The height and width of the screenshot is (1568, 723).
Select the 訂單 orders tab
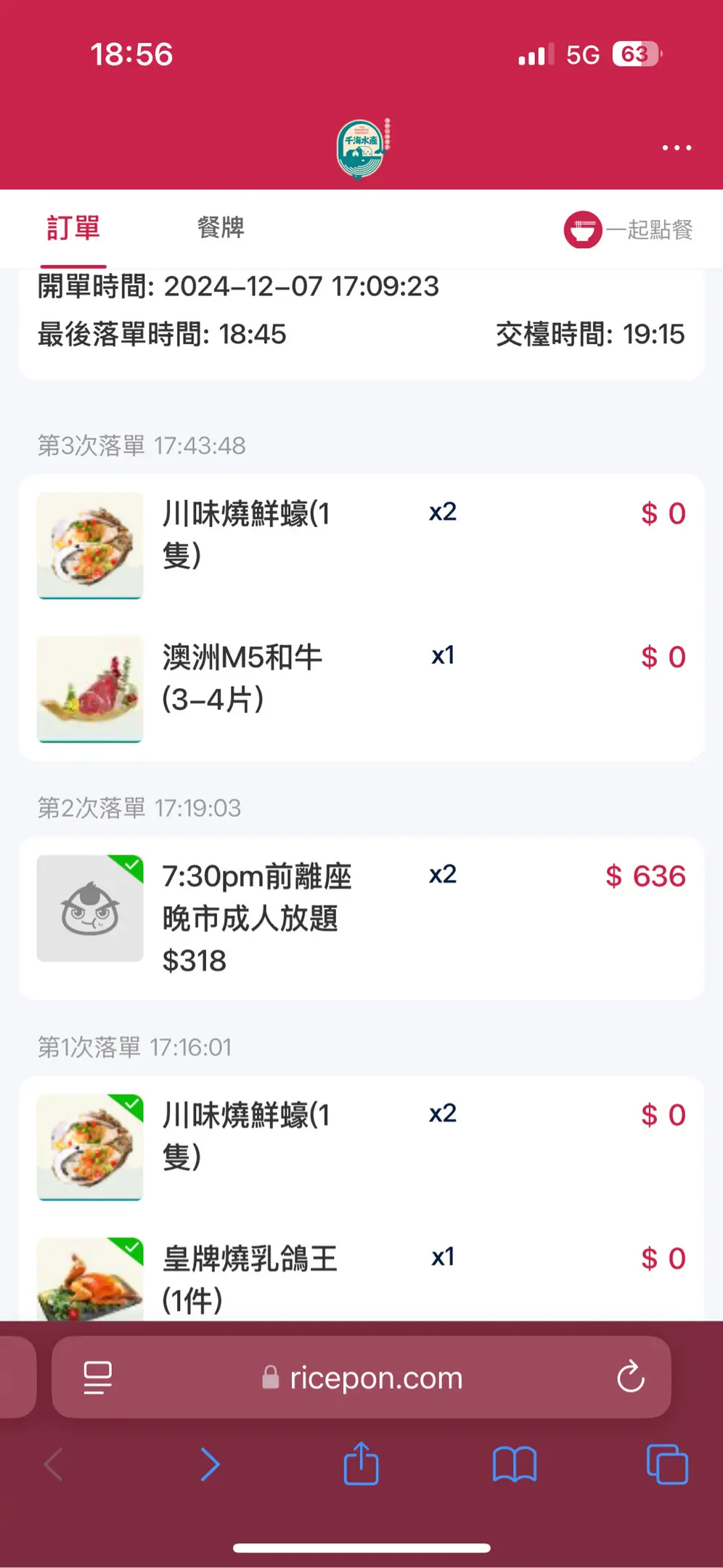(73, 228)
